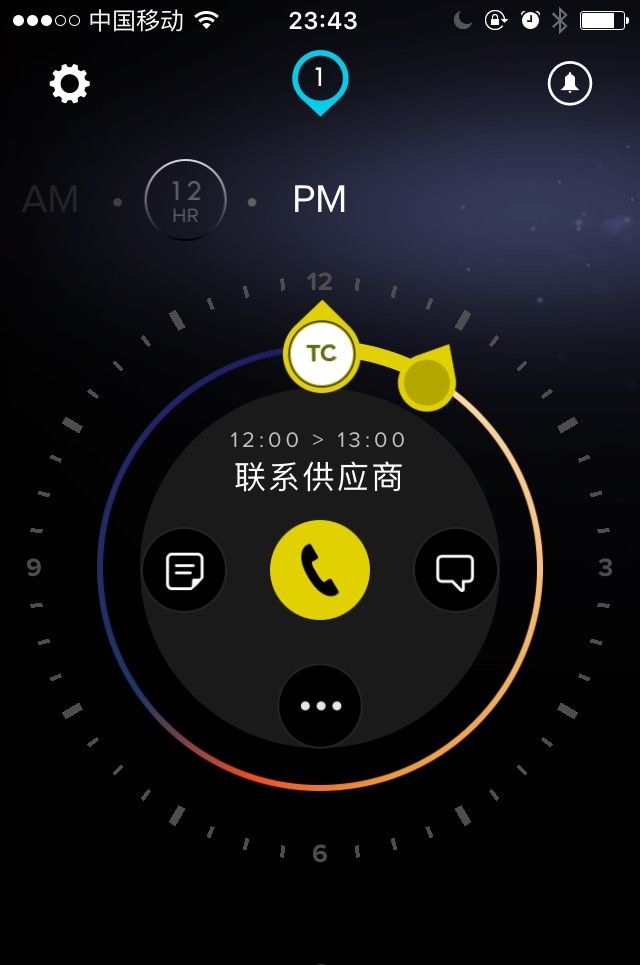The height and width of the screenshot is (965, 640).
Task: Toggle the 12 HR clock format
Action: (x=186, y=200)
